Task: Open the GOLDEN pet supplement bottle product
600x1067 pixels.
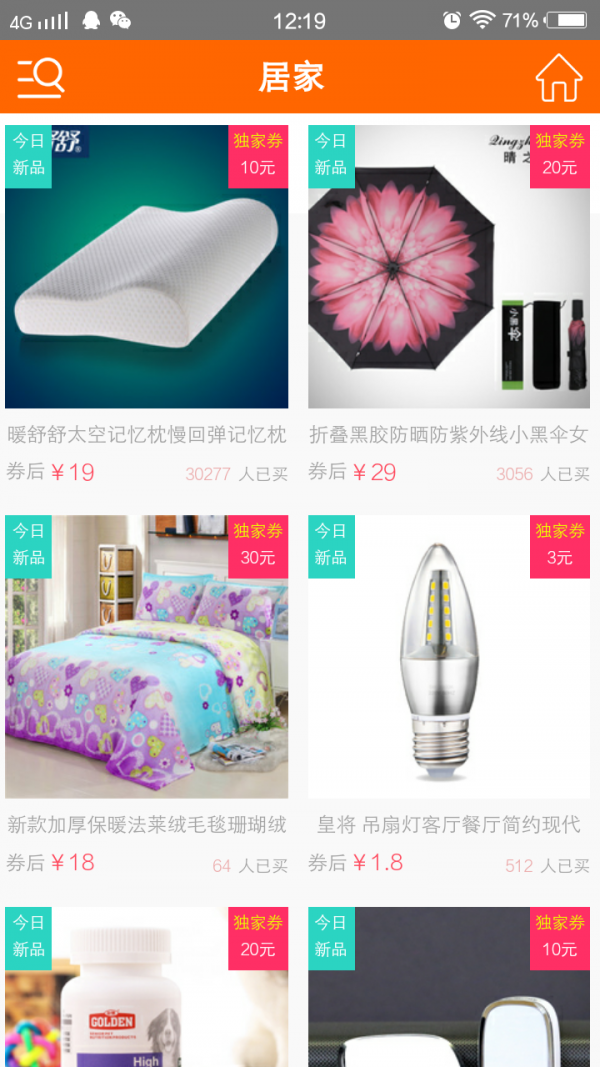Action: (147, 990)
